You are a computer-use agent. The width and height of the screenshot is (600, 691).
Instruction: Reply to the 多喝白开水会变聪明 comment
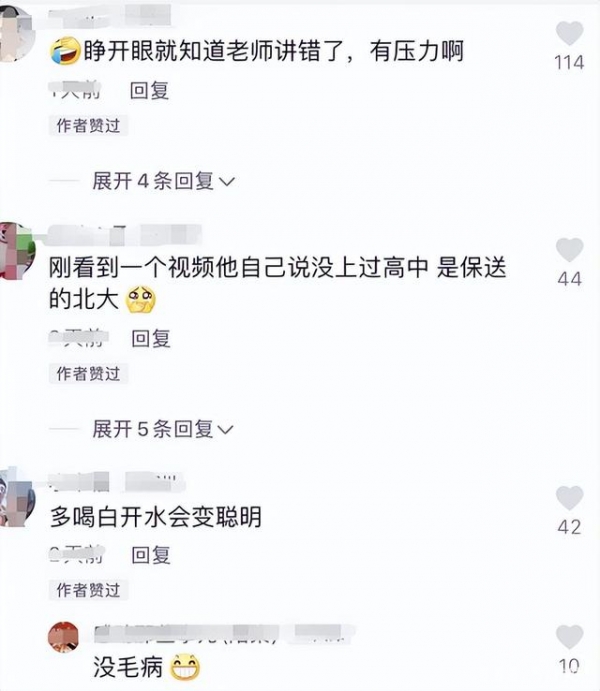point(151,555)
